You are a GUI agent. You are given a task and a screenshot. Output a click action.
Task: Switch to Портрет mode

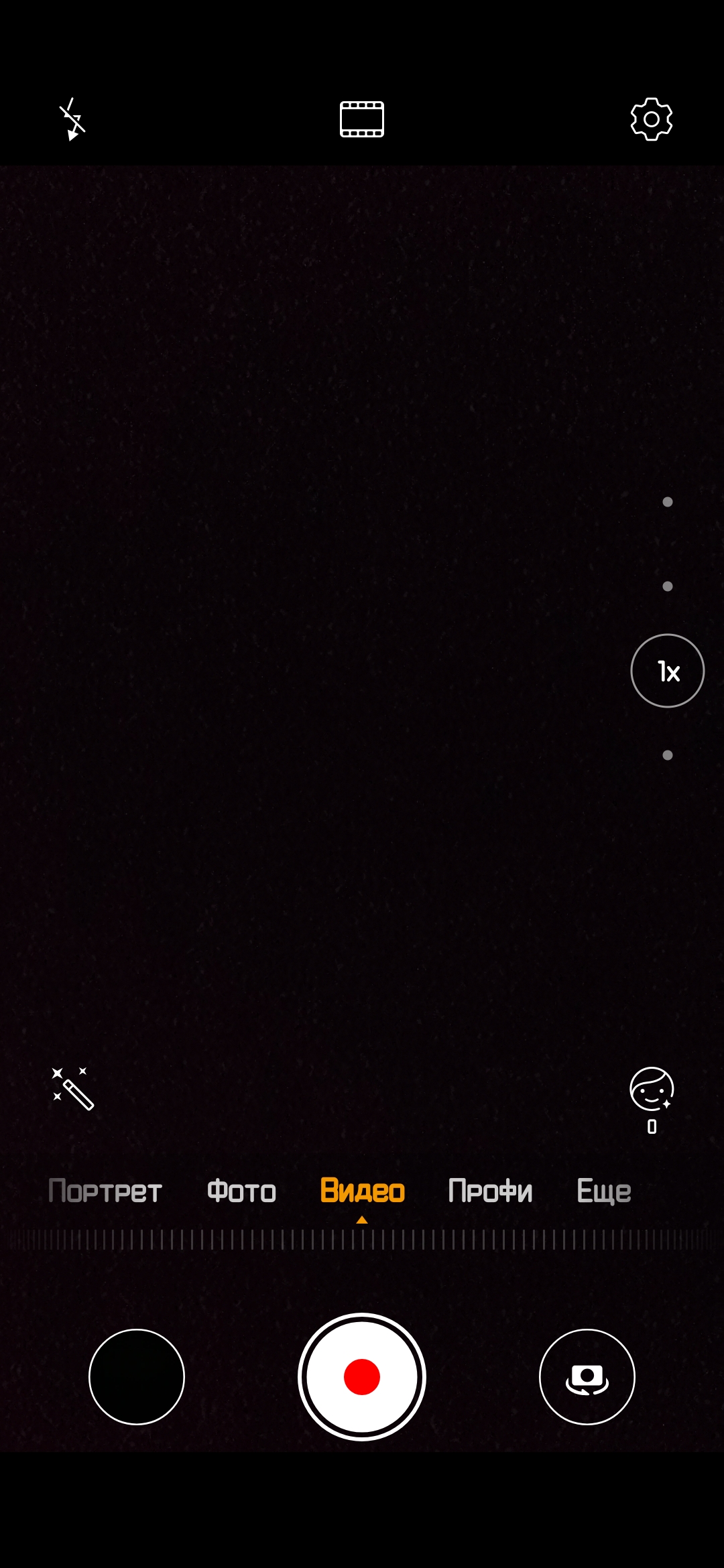(x=105, y=1191)
